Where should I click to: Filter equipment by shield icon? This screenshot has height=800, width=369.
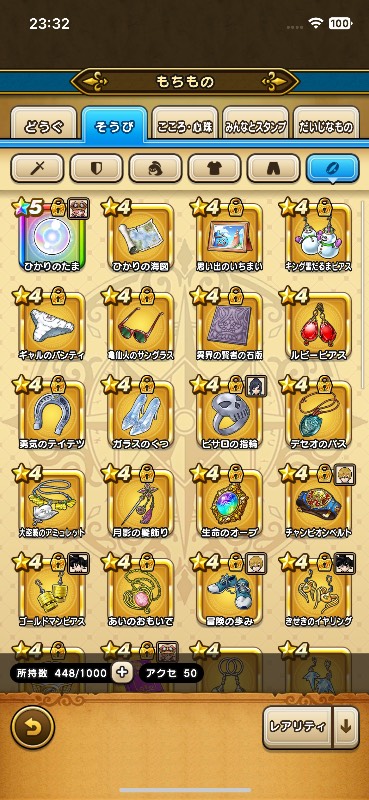tap(96, 168)
